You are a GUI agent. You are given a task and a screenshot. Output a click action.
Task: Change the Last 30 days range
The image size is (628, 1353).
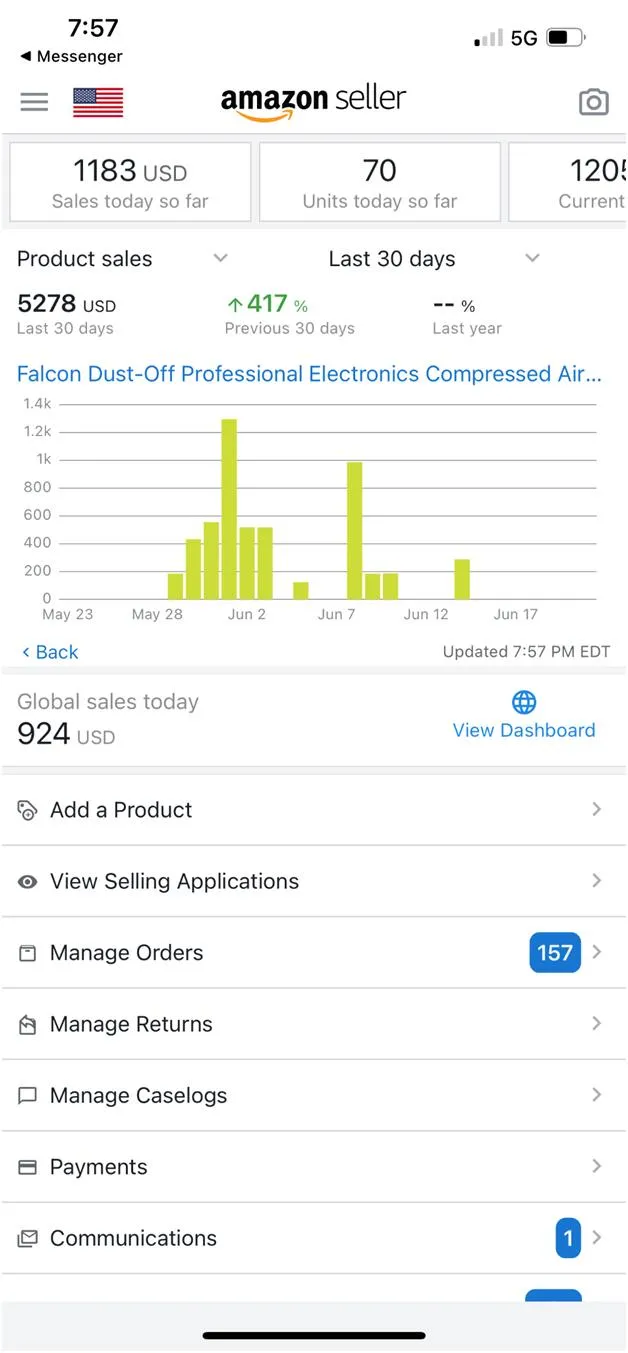click(434, 259)
